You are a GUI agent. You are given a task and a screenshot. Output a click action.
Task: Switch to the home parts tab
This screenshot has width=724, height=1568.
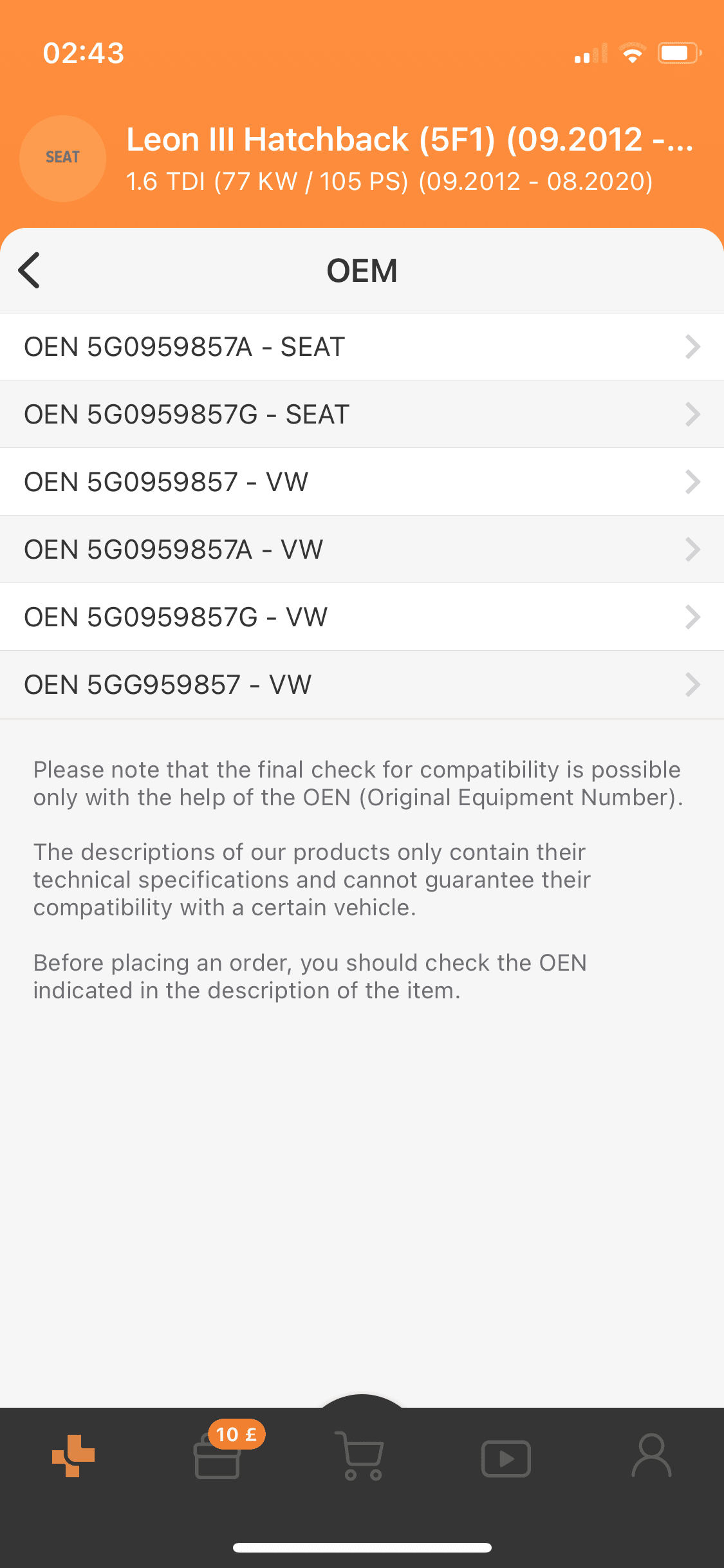click(73, 1456)
